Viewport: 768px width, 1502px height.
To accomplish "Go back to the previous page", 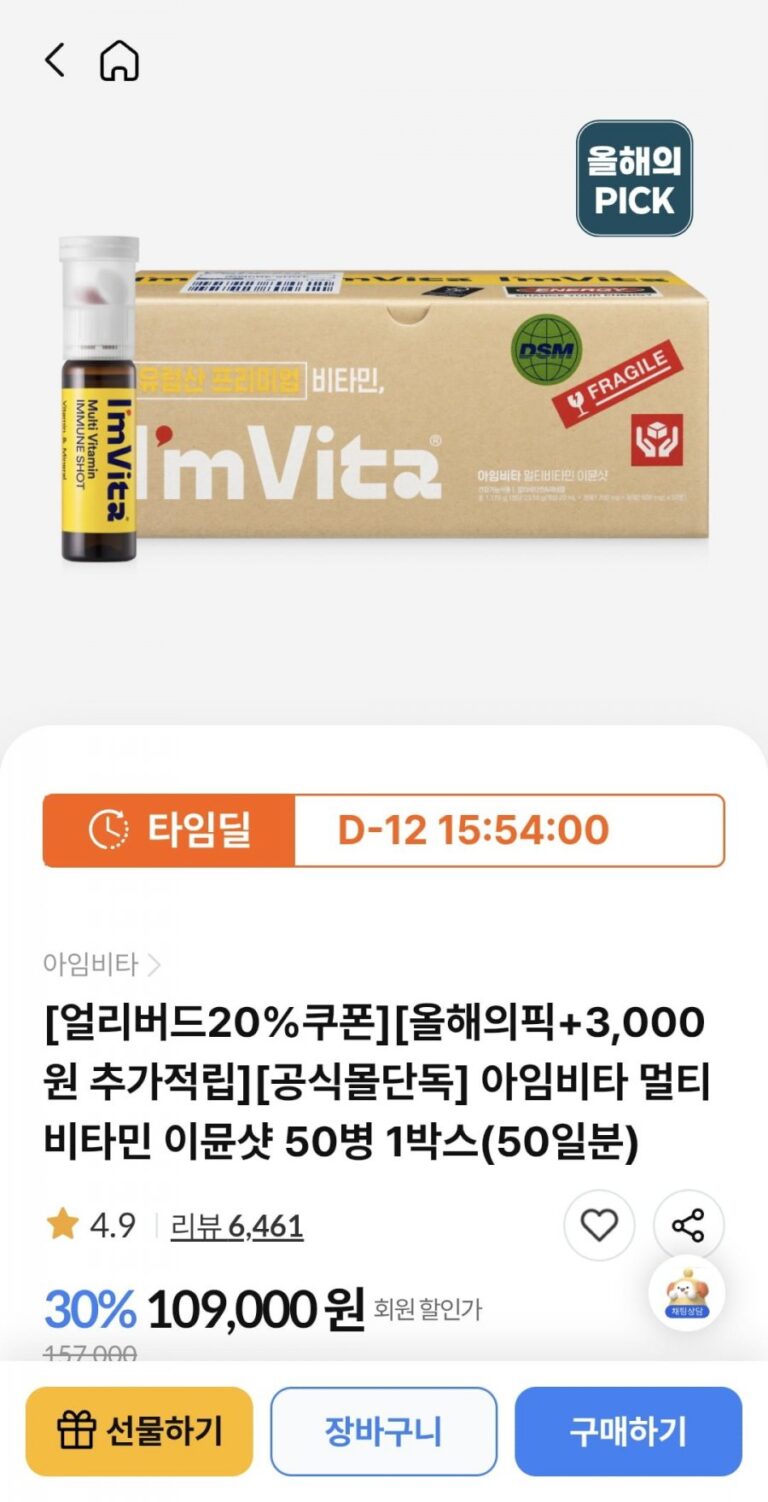I will click(x=55, y=61).
